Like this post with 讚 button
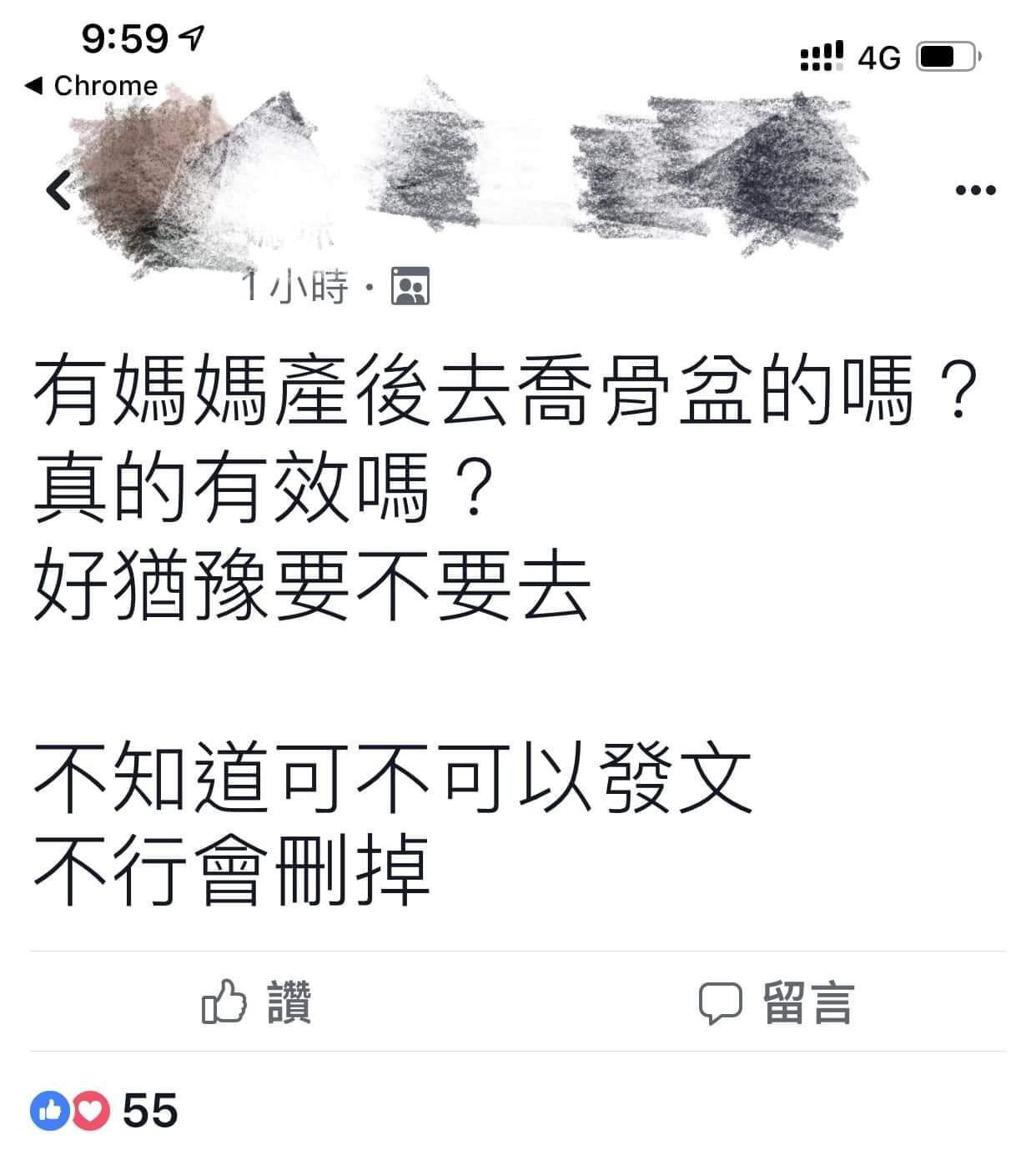This screenshot has height=1170, width=1036. 257,1002
